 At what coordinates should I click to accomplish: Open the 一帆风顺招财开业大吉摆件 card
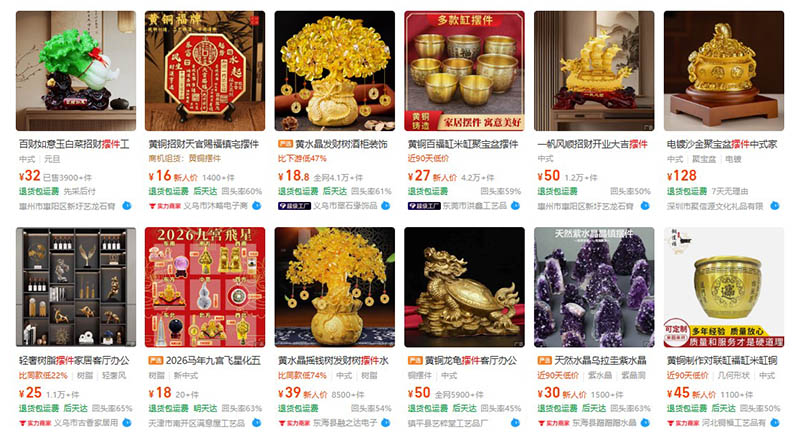tap(594, 70)
